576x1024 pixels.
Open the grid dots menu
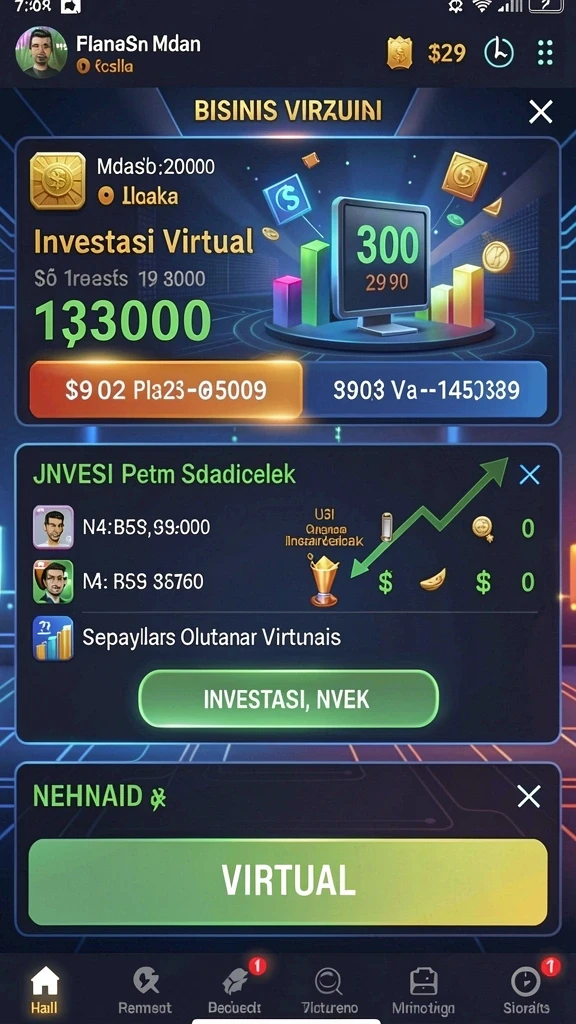click(x=545, y=52)
